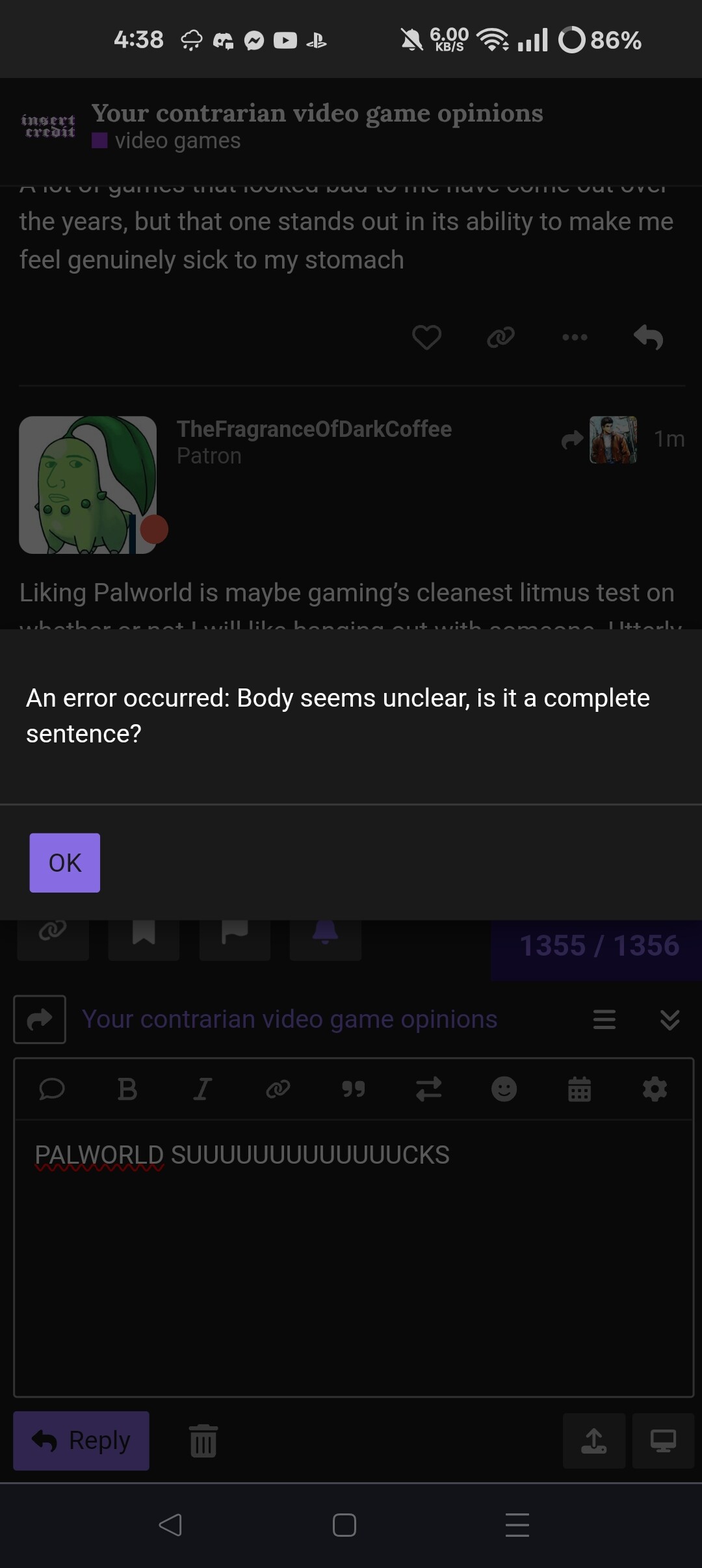Dismiss the error dialog with OK
This screenshot has height=1568, width=702.
65,863
